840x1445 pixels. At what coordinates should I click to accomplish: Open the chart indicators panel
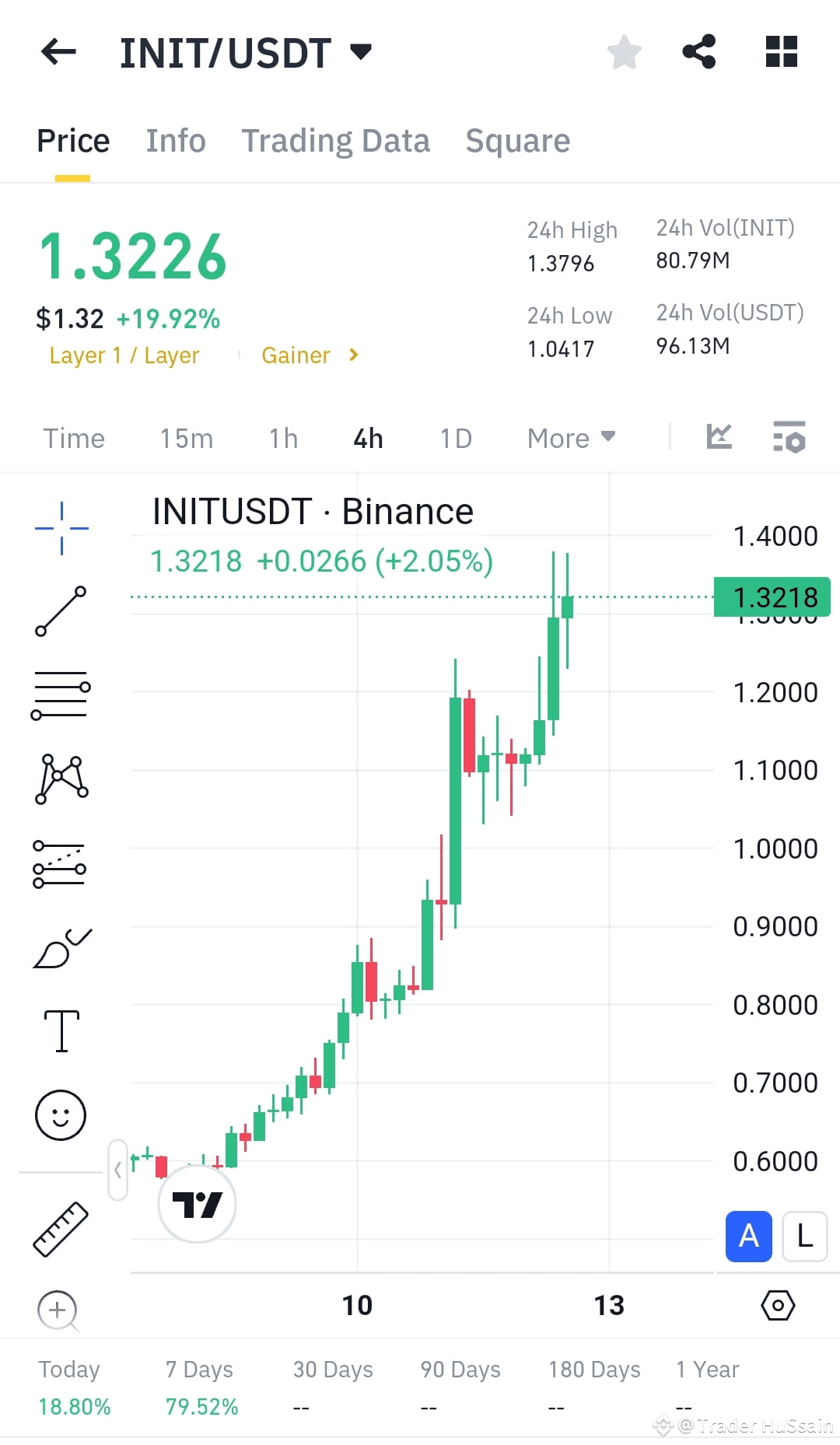pos(719,437)
